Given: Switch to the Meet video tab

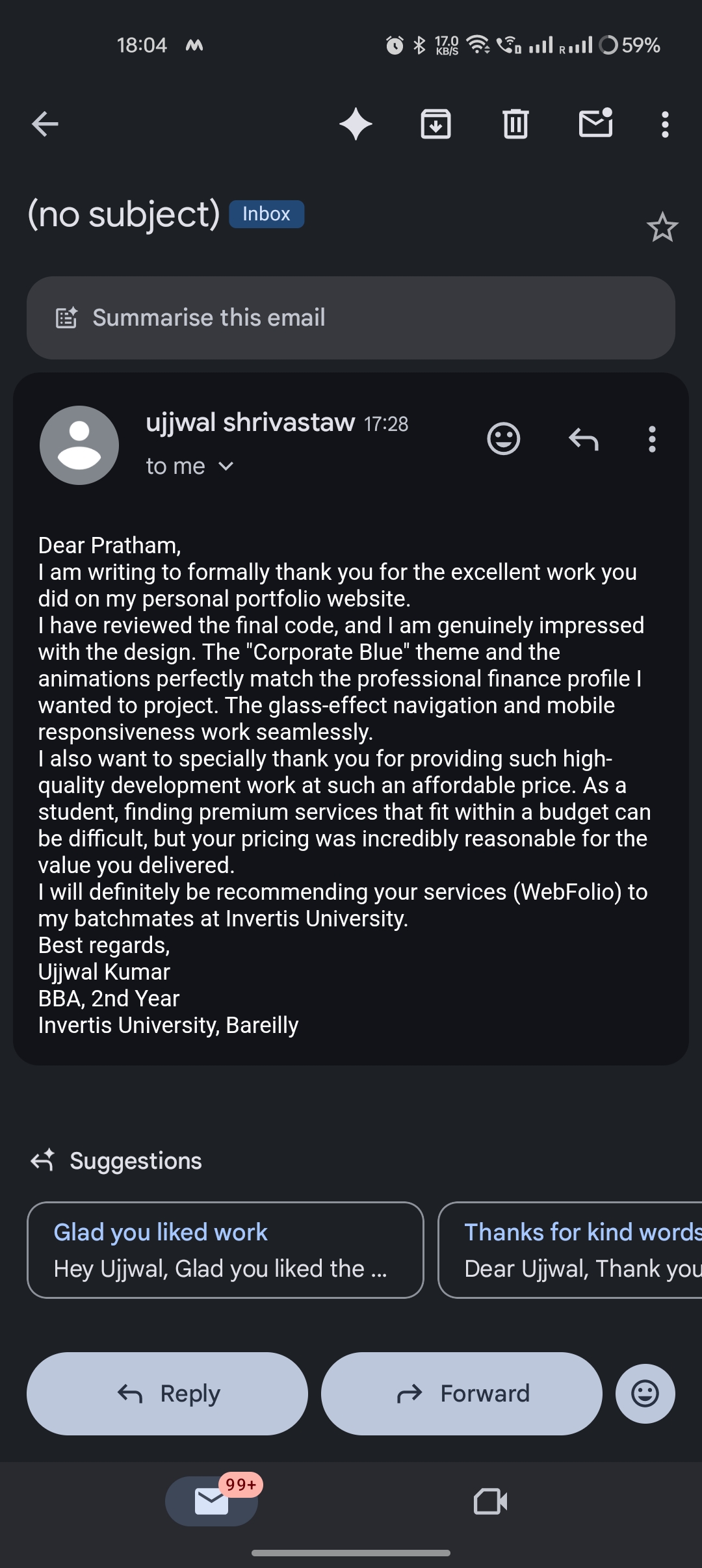Looking at the screenshot, I should pyautogui.click(x=491, y=1501).
